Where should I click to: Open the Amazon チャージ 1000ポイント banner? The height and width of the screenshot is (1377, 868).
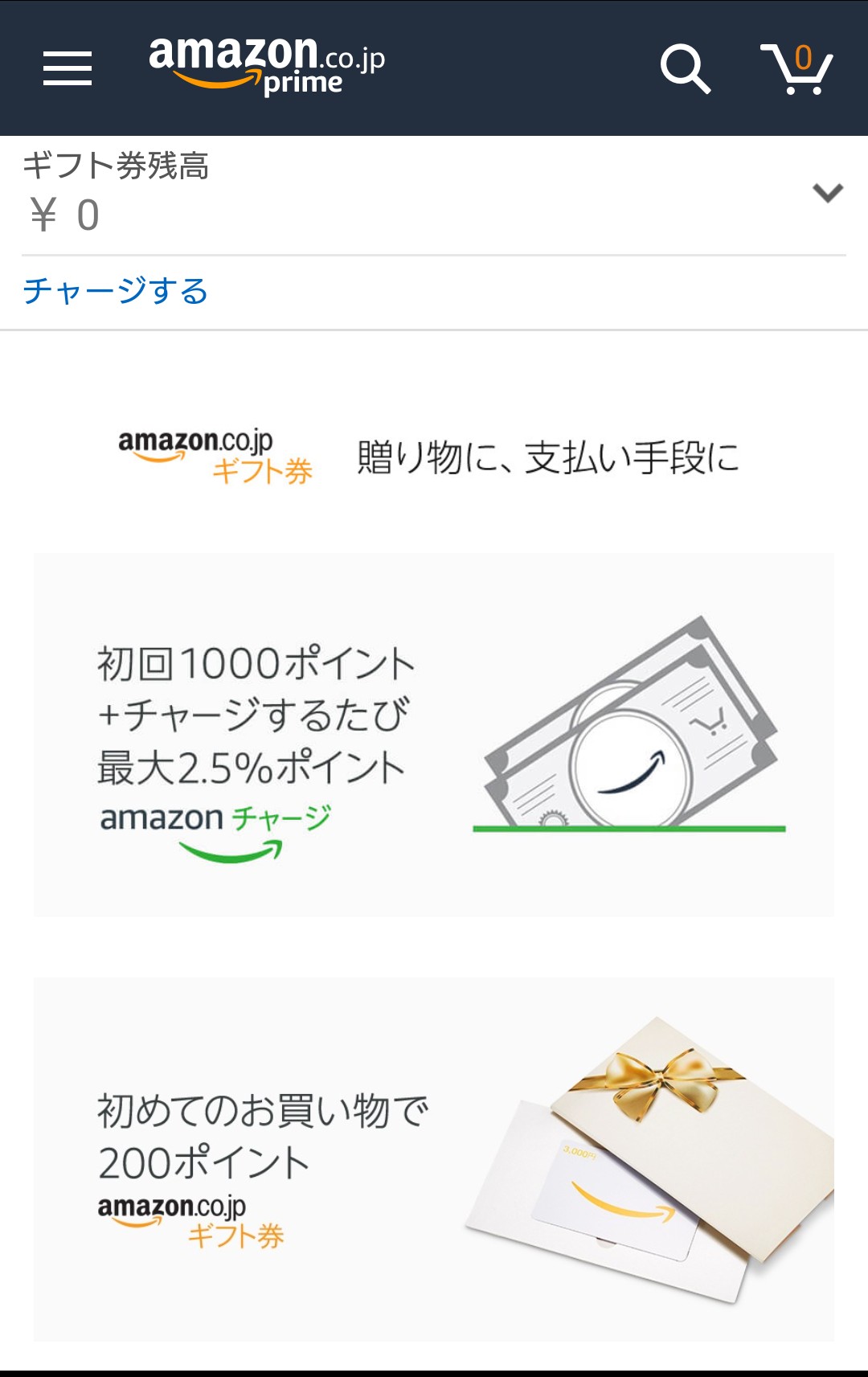(x=434, y=734)
